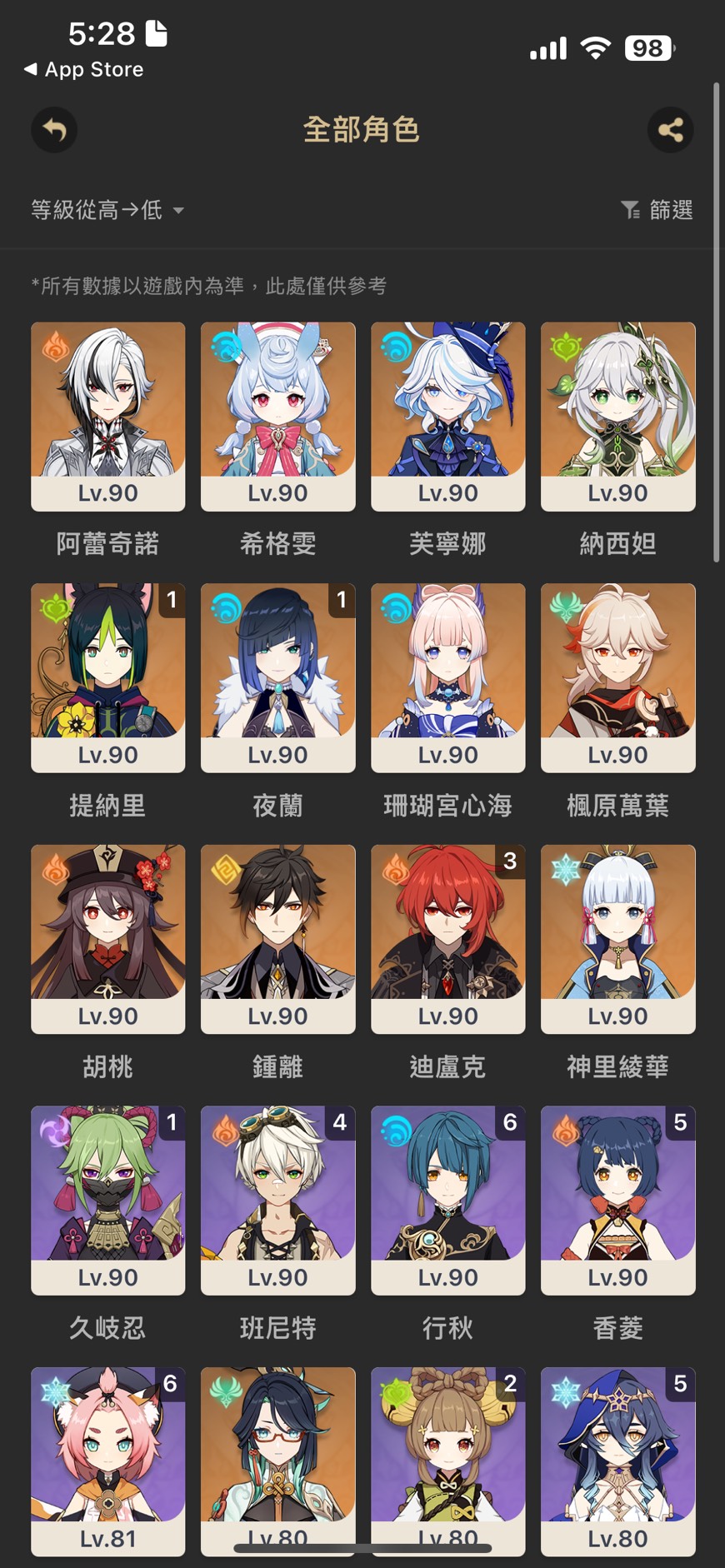
Task: Open 納西妲 character card
Action: pyautogui.click(x=617, y=416)
